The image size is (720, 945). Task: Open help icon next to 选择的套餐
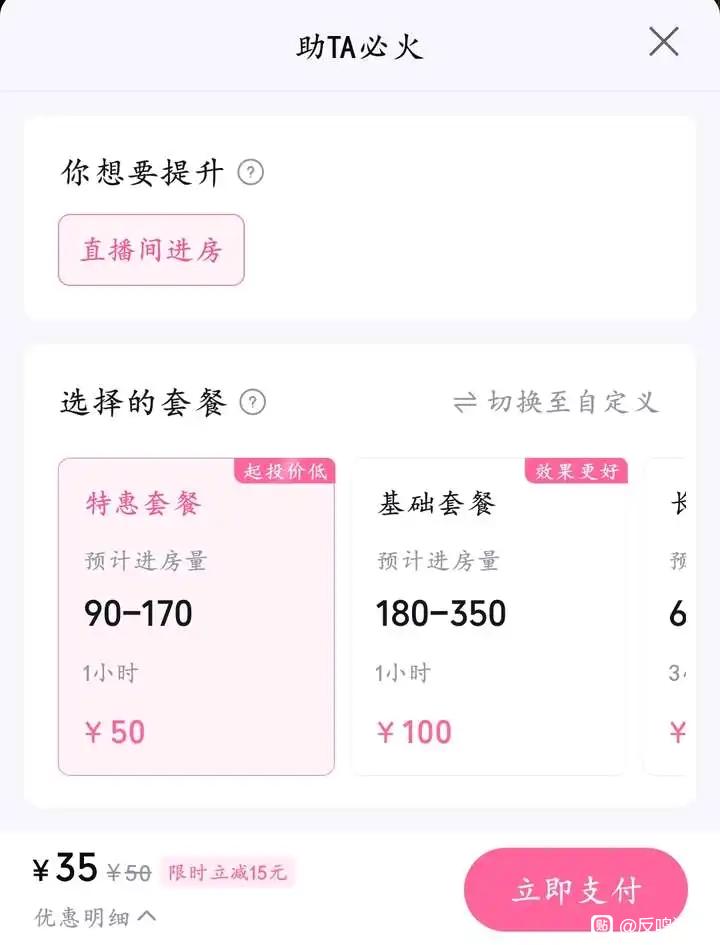(x=253, y=403)
